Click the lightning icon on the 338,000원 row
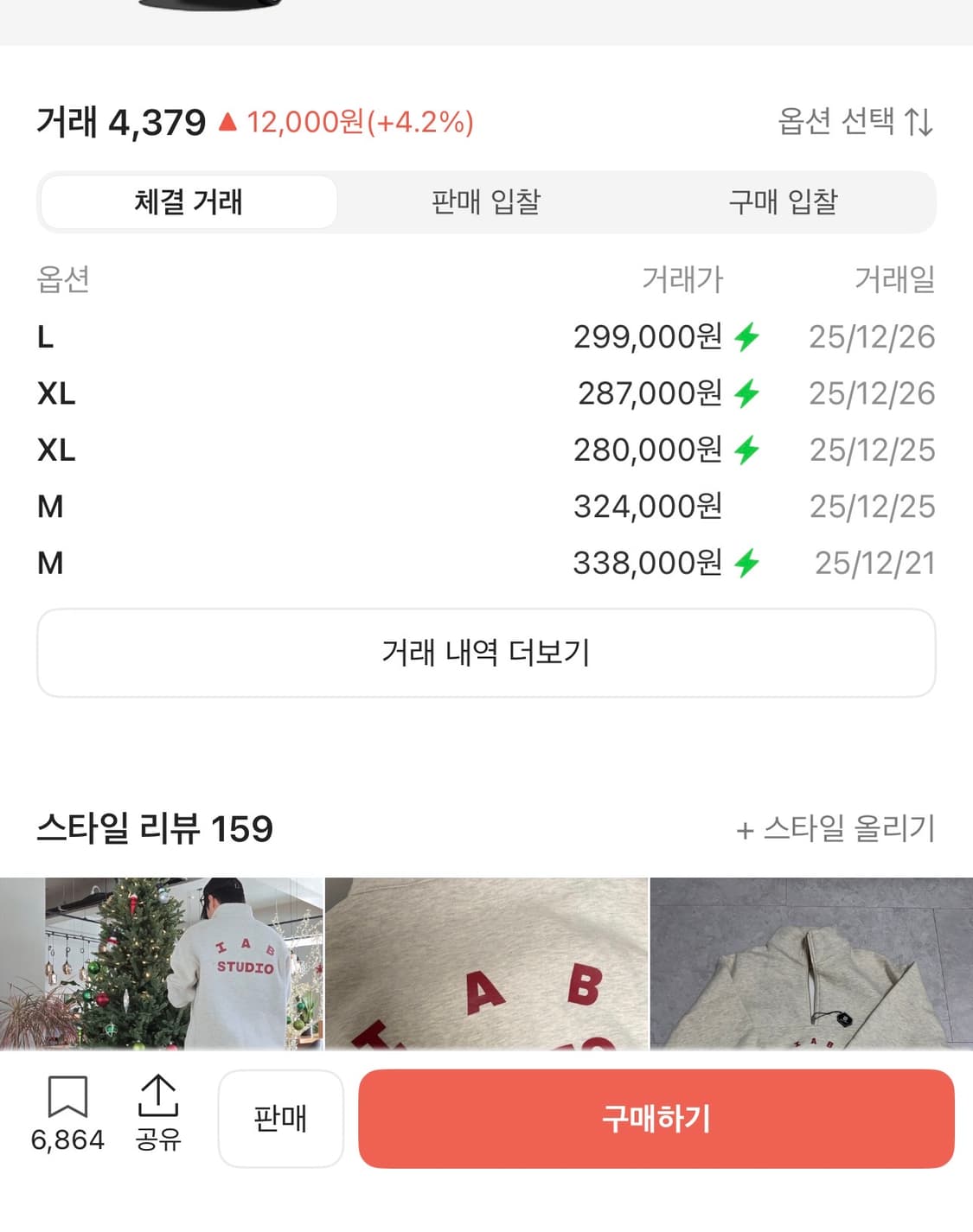Screen dimensions: 973x1232 coord(747,562)
